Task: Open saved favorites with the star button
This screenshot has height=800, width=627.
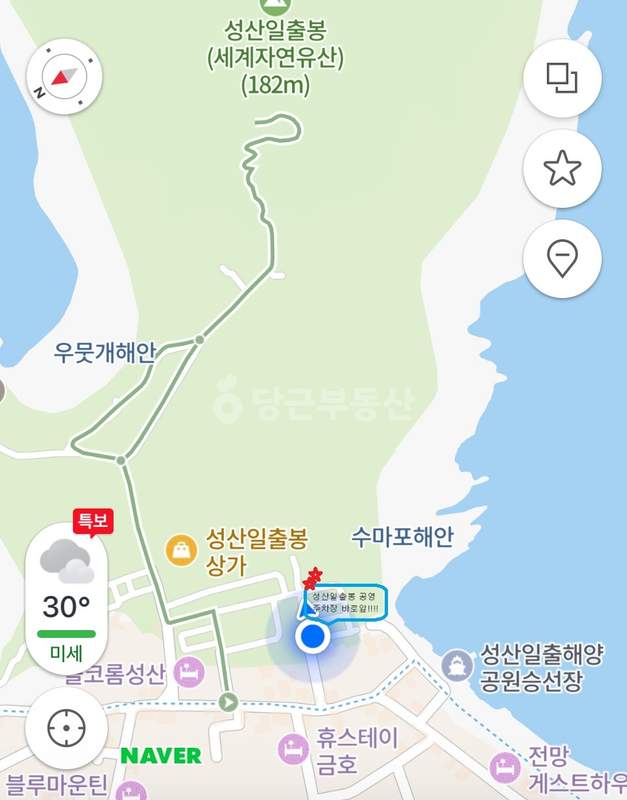Action: [x=562, y=169]
